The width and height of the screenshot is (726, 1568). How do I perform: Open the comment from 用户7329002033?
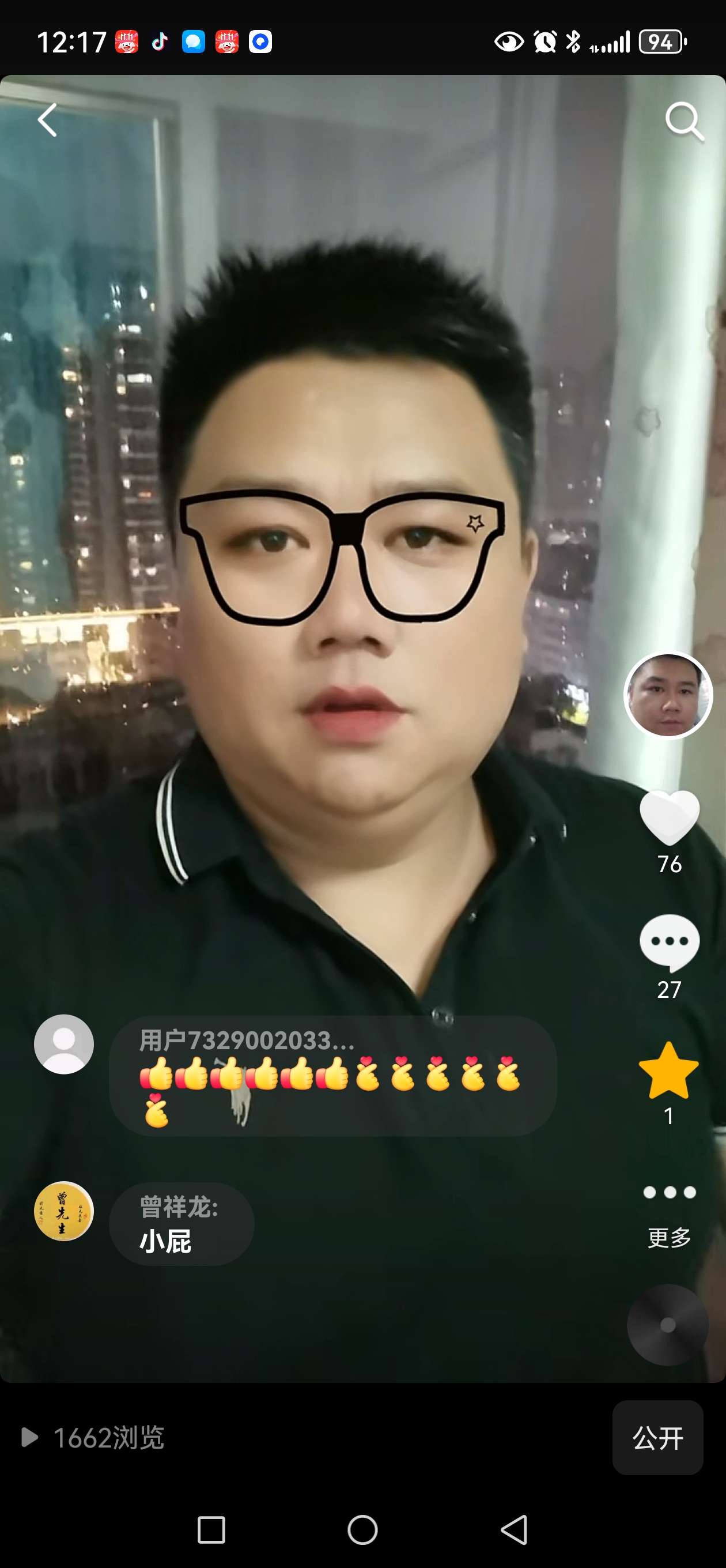point(332,1076)
